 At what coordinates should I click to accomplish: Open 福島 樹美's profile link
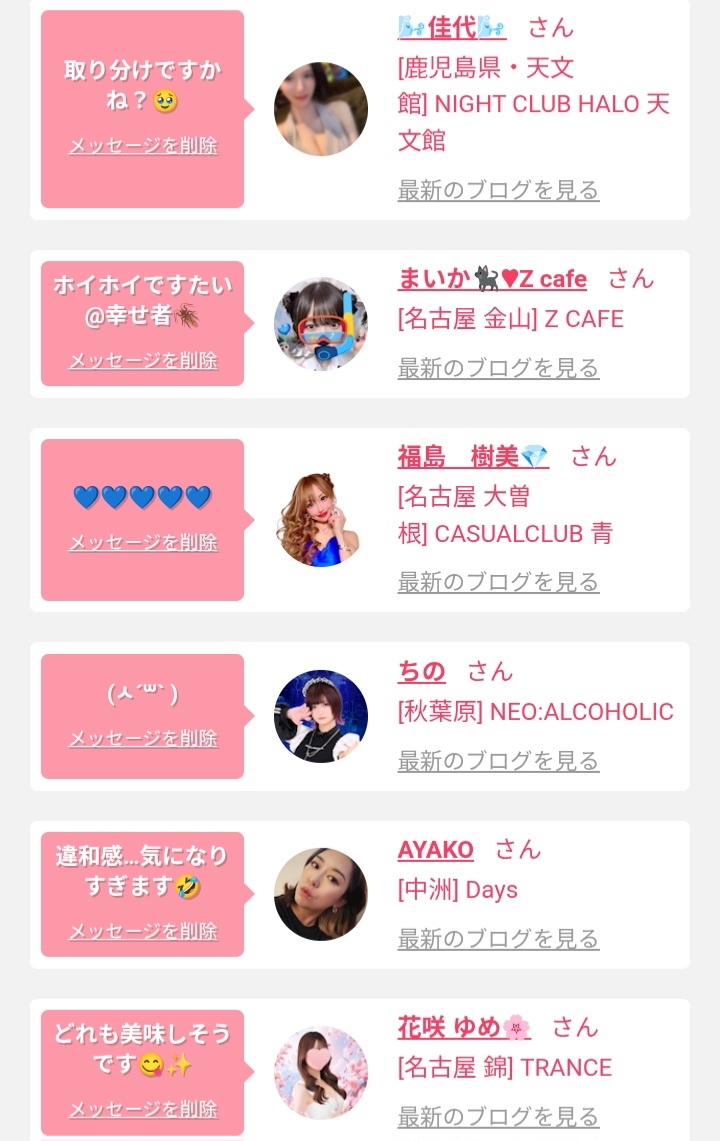pos(473,457)
